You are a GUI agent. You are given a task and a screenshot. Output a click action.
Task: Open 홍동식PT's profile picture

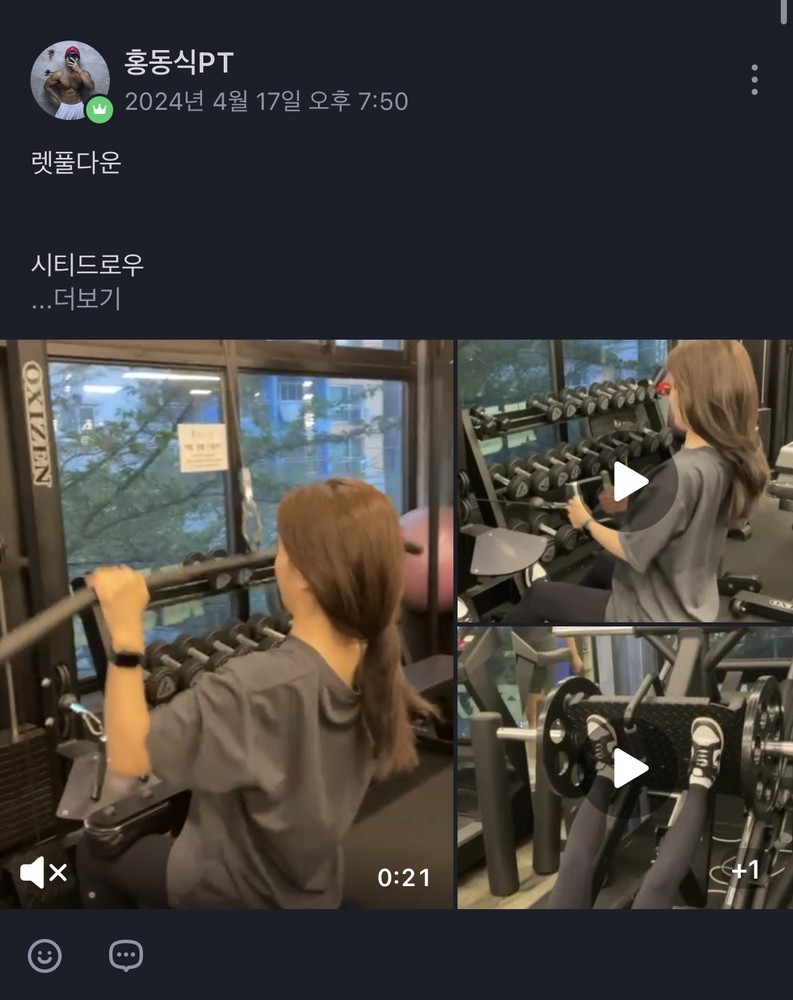point(69,80)
